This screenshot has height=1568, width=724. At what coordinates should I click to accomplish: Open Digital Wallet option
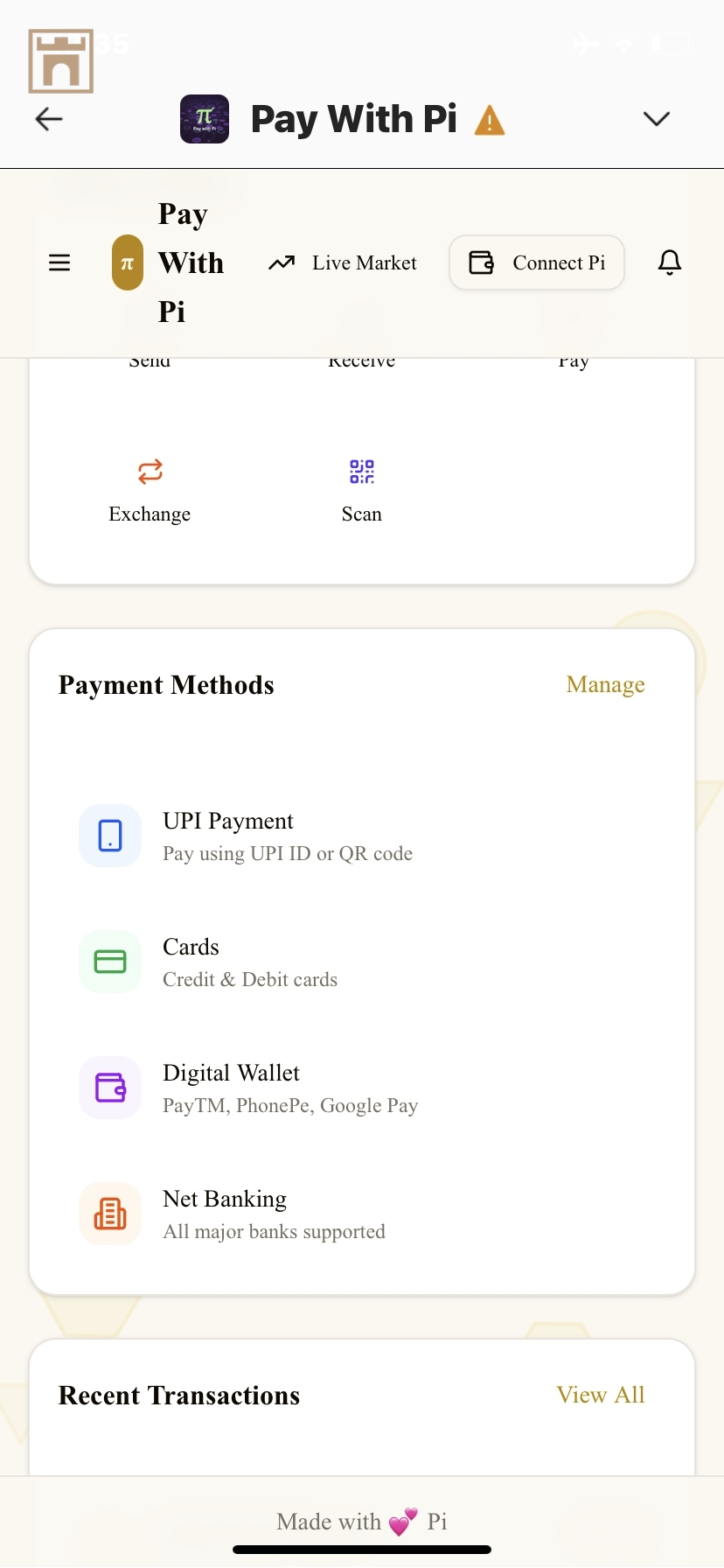point(289,1088)
